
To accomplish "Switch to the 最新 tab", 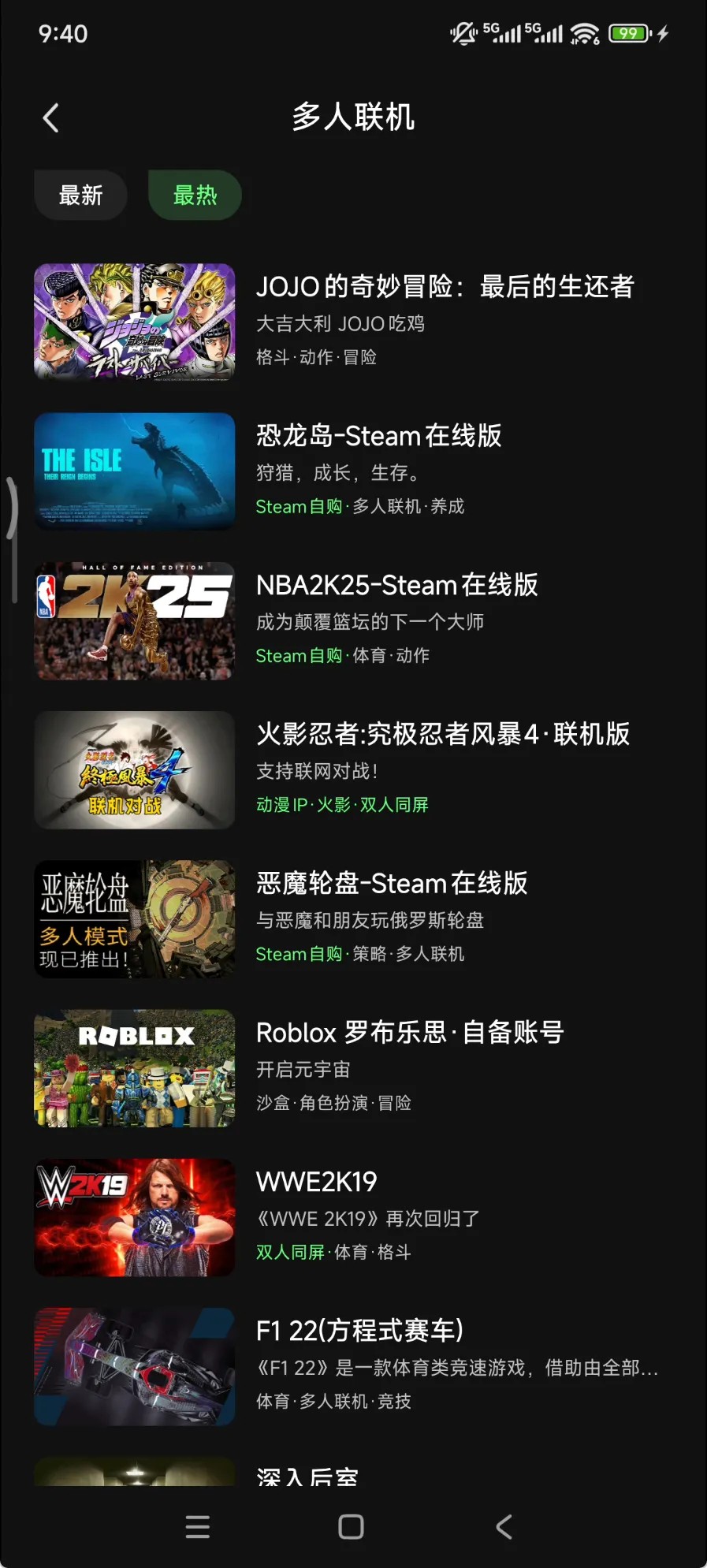I will pos(80,195).
